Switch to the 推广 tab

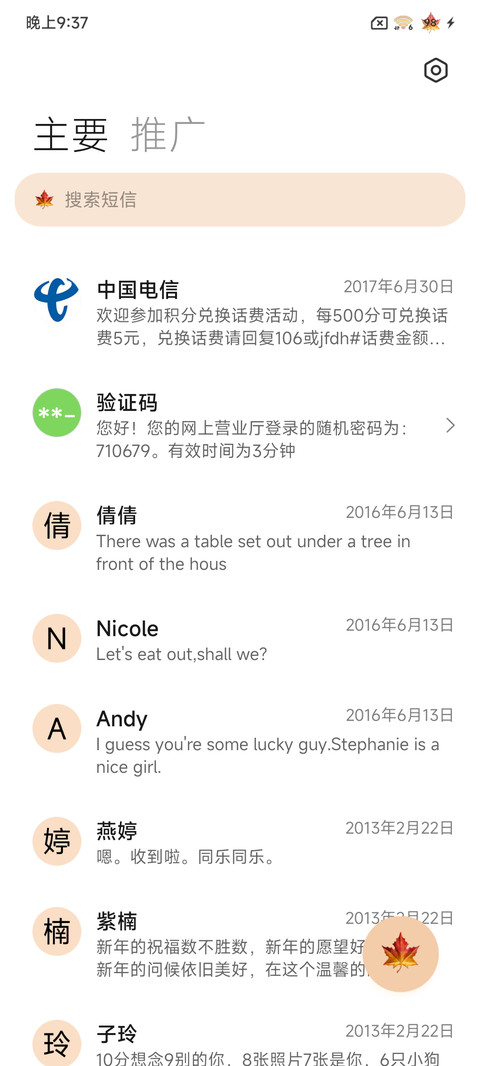168,134
